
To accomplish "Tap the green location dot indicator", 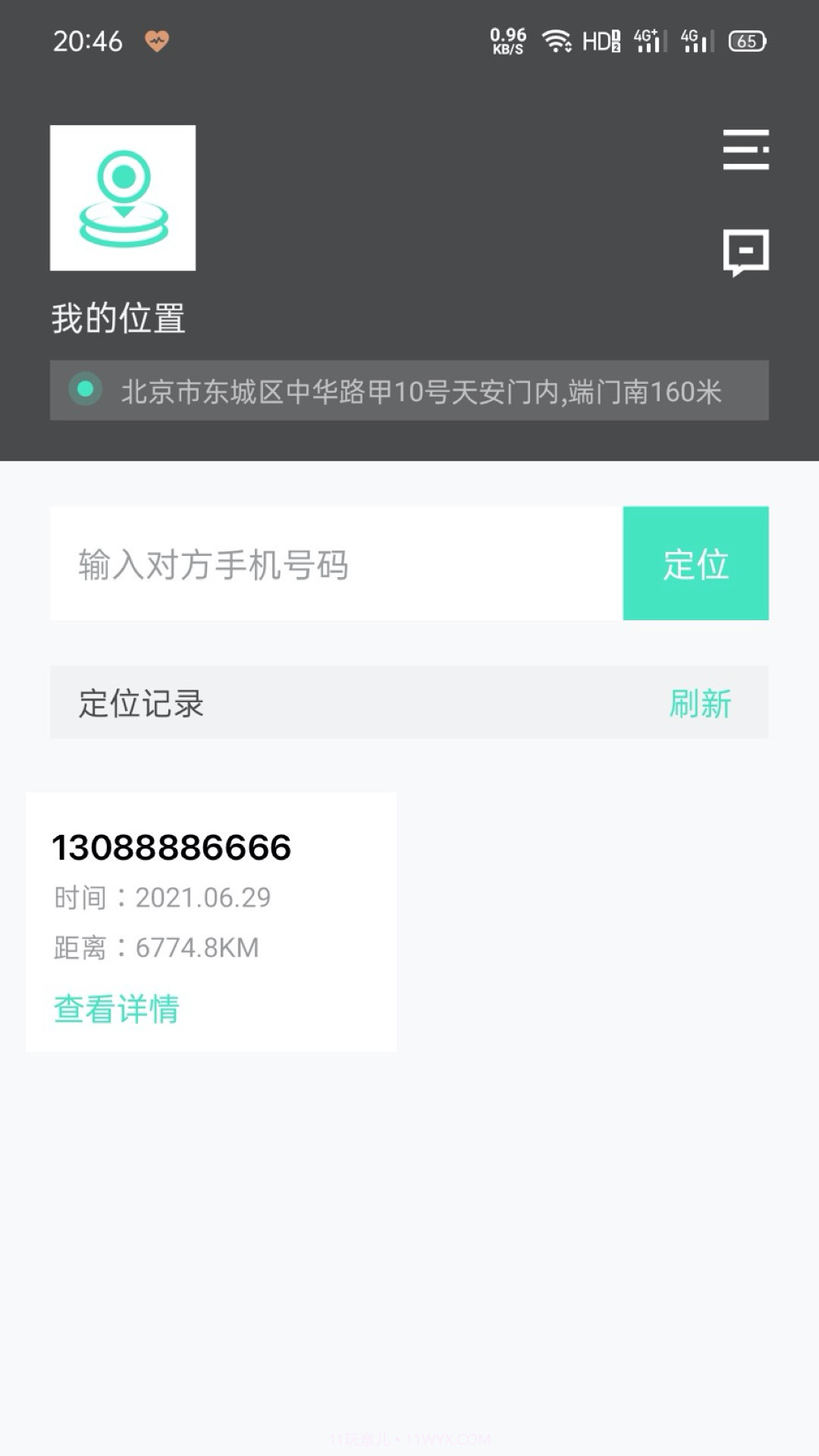I will click(83, 390).
